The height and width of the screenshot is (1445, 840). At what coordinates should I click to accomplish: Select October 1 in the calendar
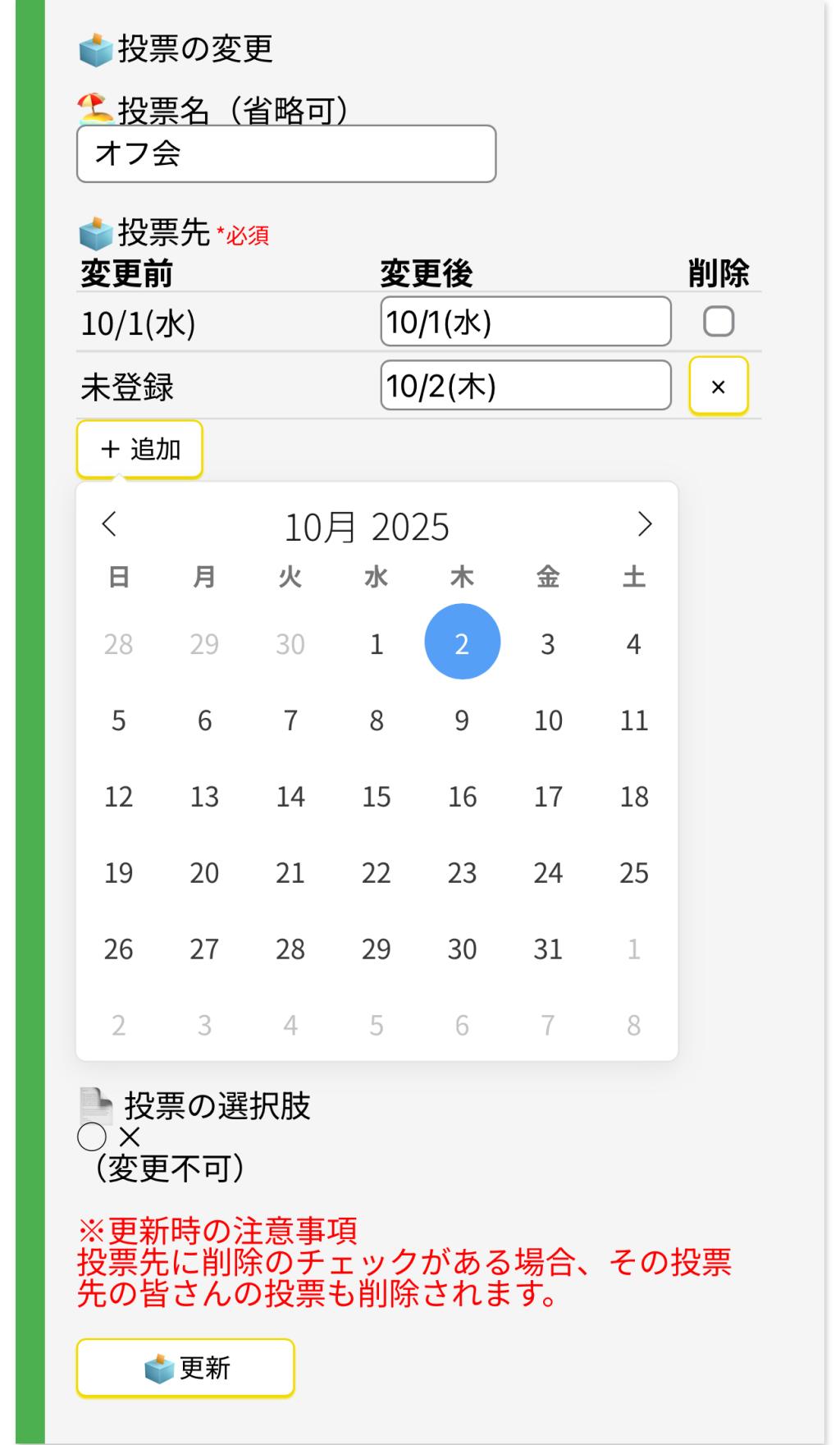tap(377, 644)
